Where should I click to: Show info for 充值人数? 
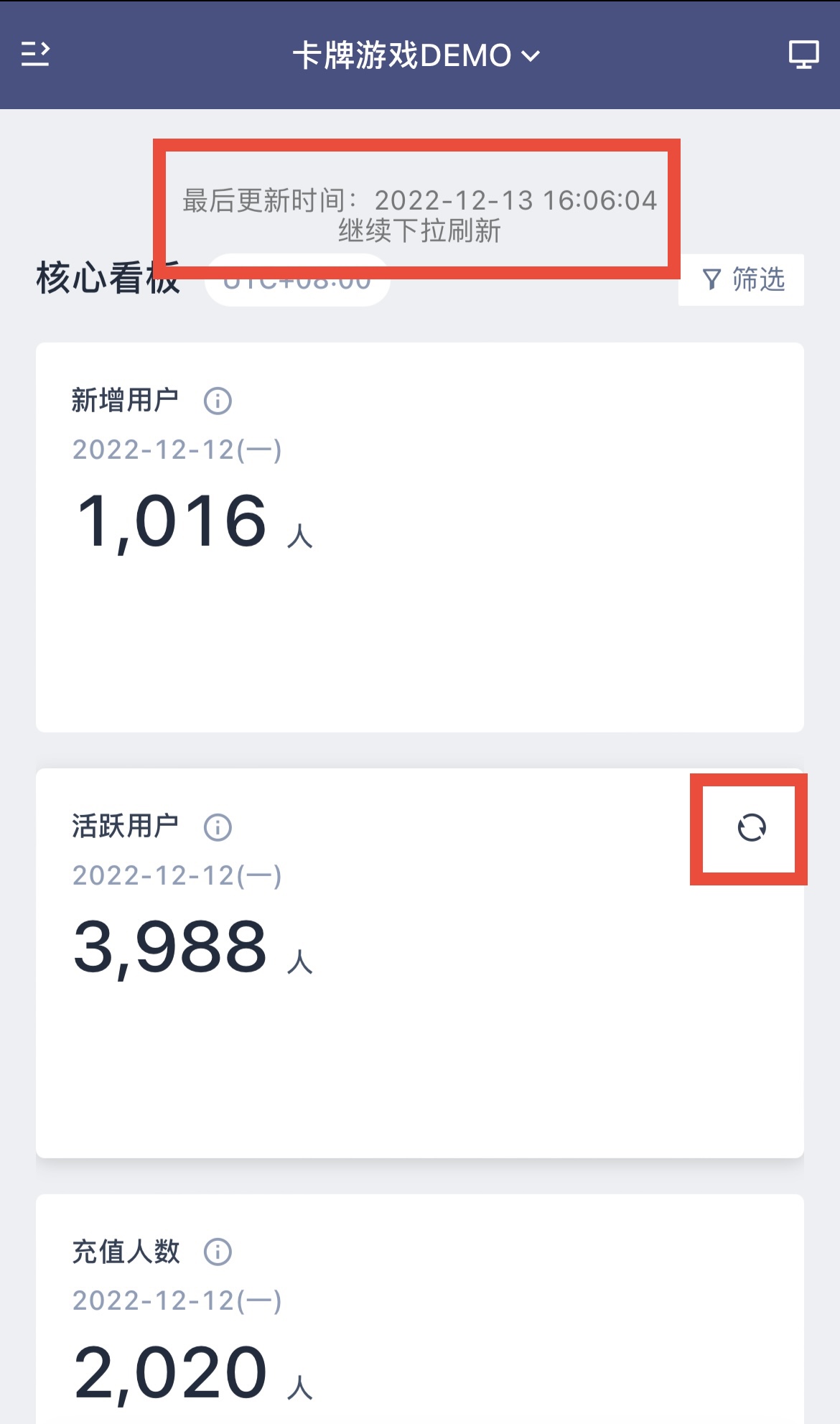pos(218,1252)
